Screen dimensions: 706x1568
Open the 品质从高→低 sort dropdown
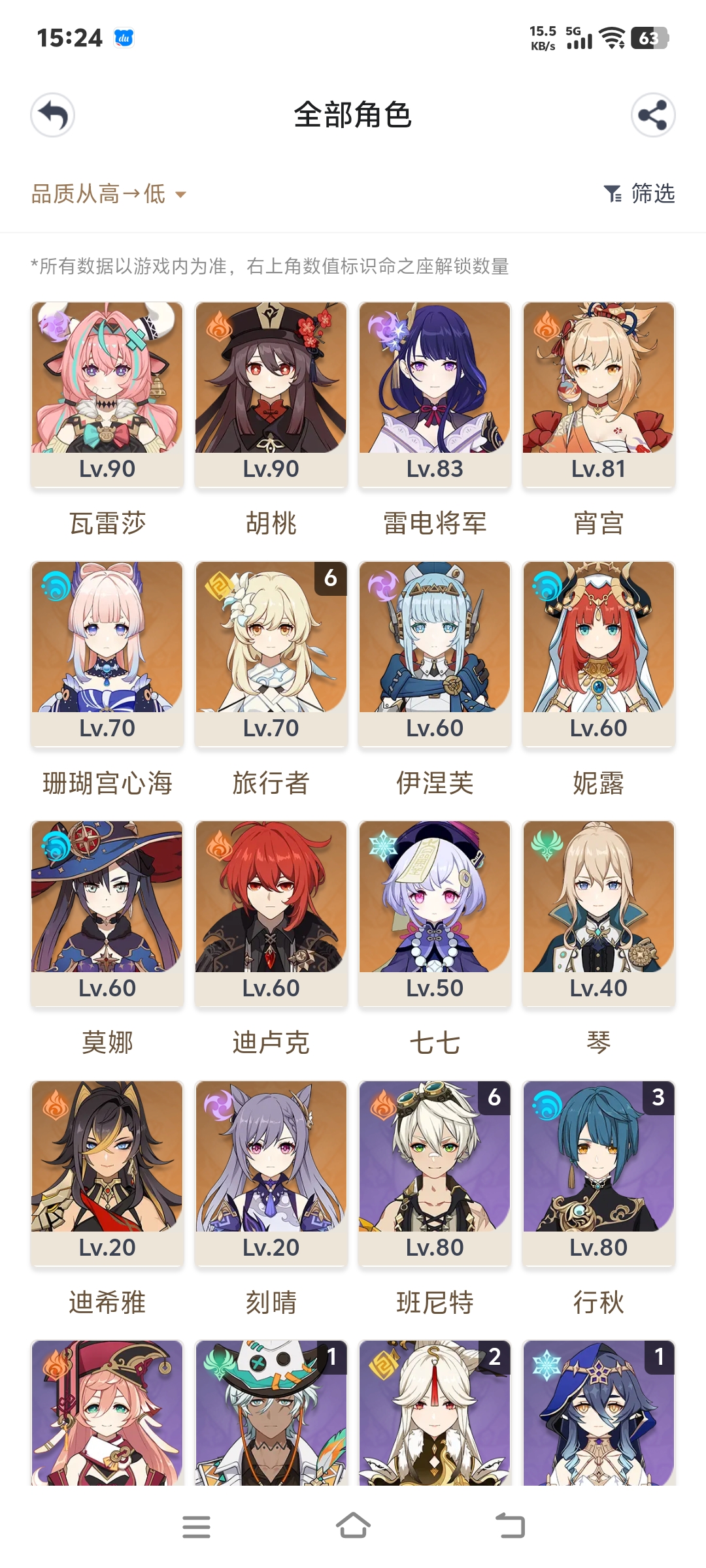click(x=98, y=194)
